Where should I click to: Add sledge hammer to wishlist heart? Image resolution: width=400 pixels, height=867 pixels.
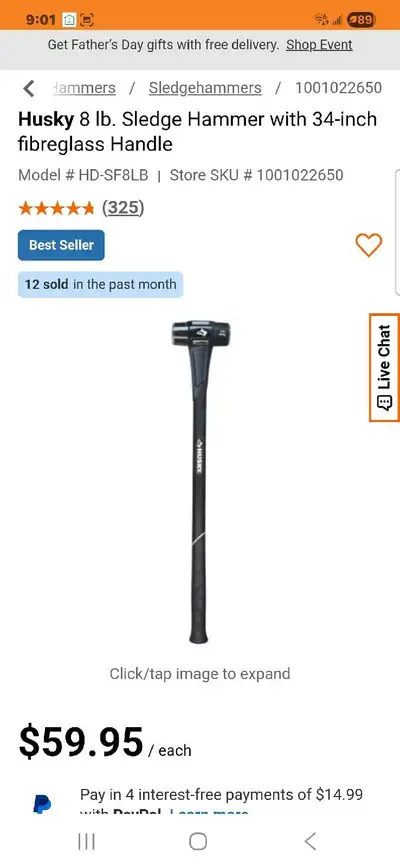368,245
